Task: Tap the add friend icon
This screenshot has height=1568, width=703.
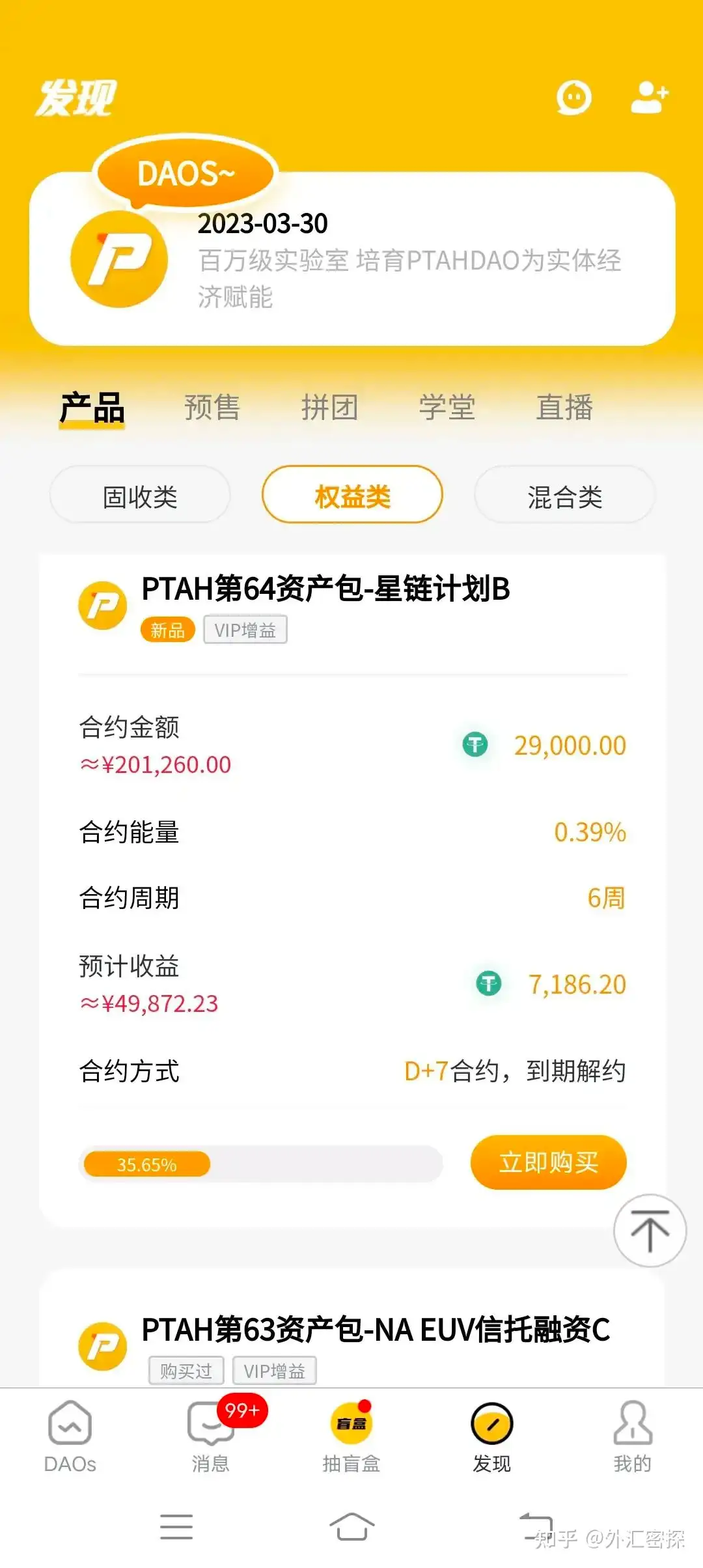Action: [649, 98]
